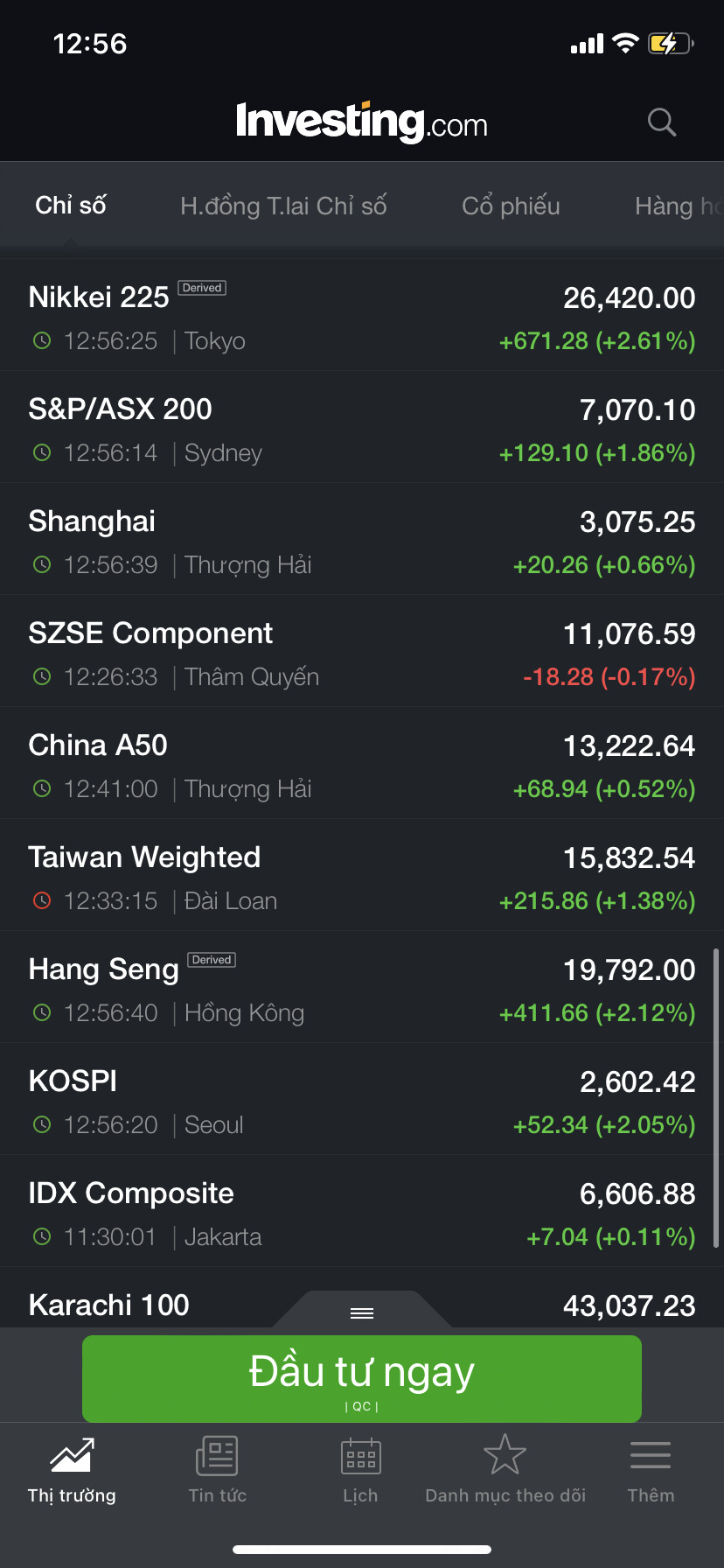Select the Chỉ số tab
724x1568 pixels.
tap(70, 206)
